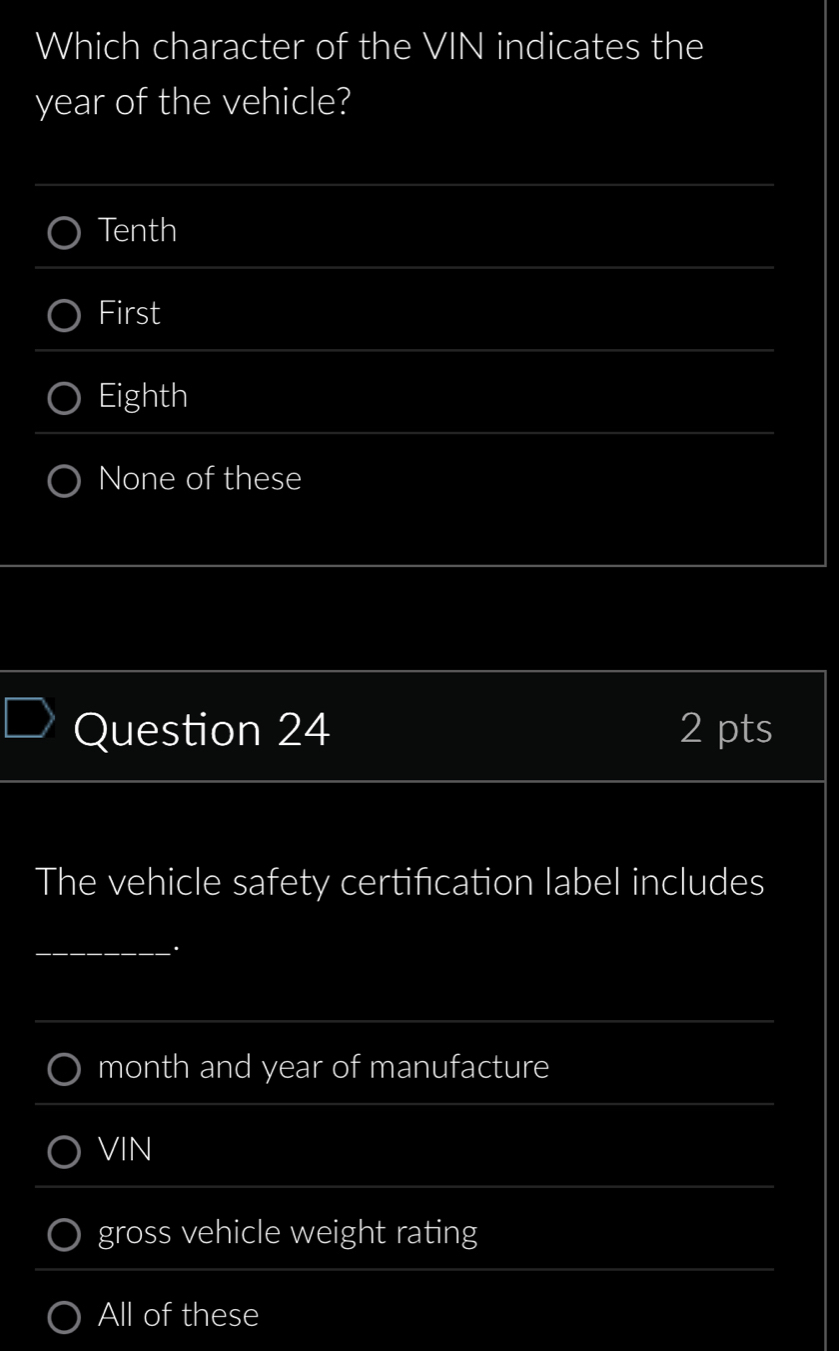This screenshot has width=839, height=1351.
Task: Click the "All of these" label text
Action: point(178,1316)
